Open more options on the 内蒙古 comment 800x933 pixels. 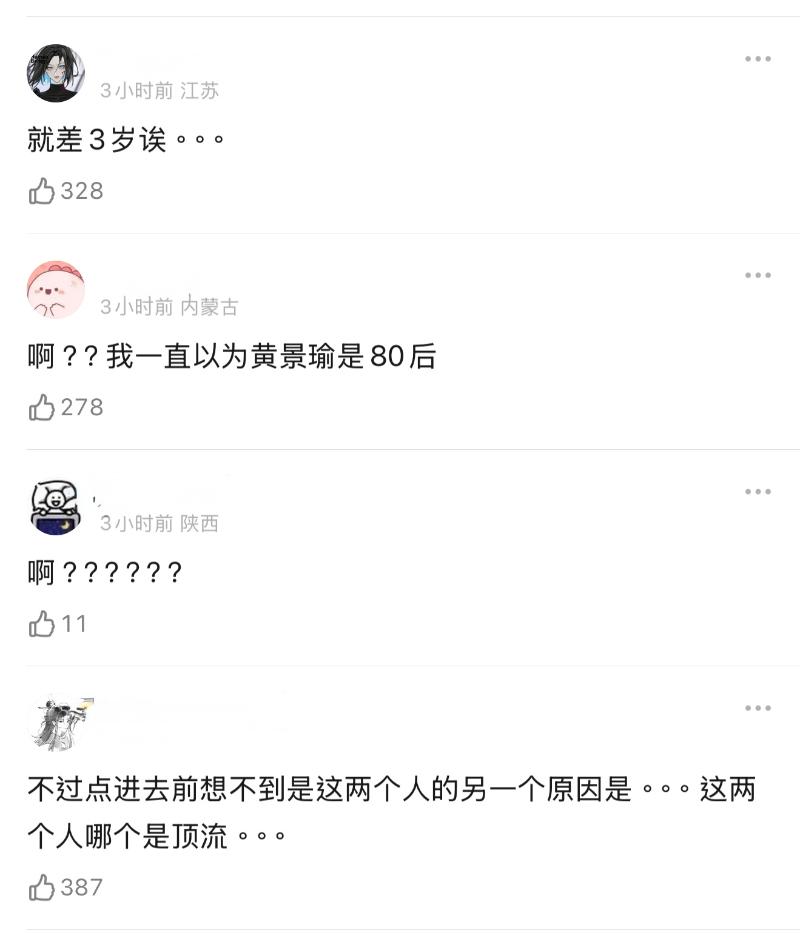pos(758,275)
